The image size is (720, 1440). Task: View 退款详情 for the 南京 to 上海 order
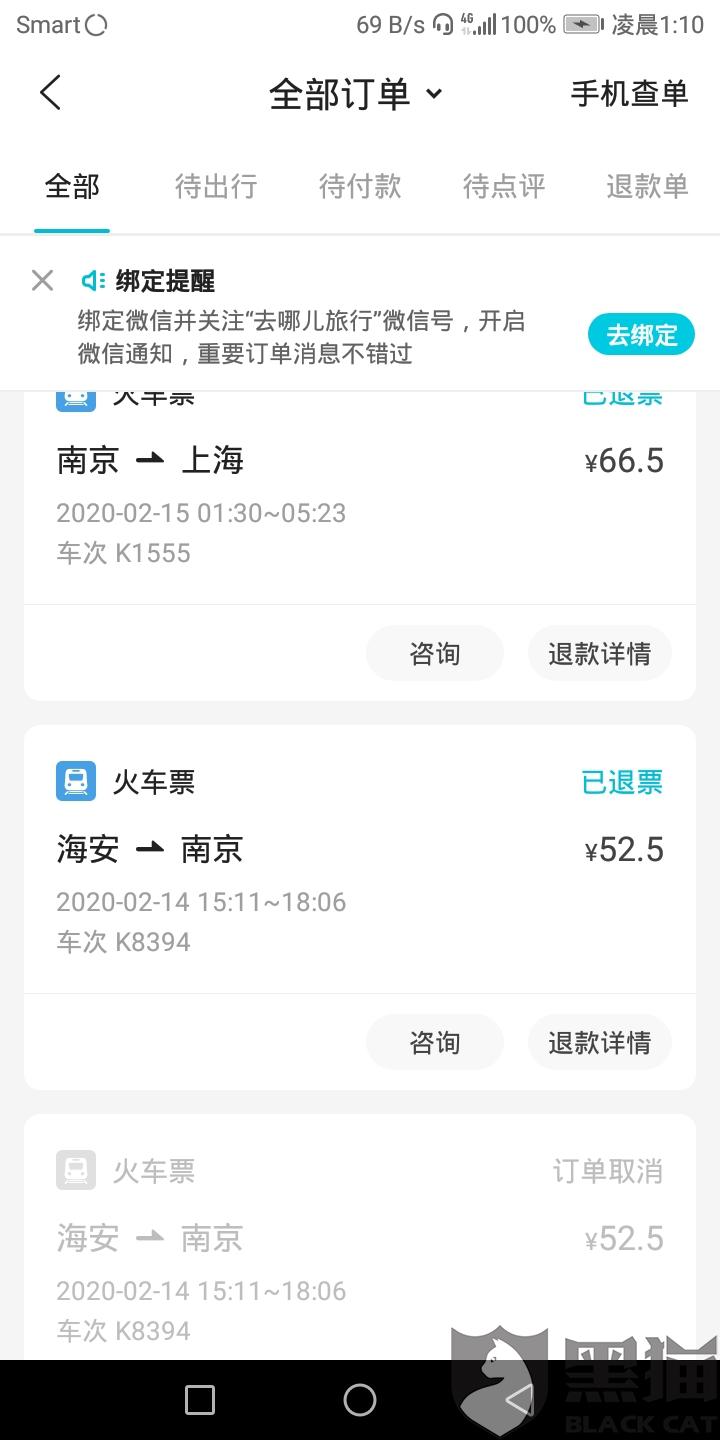tap(599, 654)
